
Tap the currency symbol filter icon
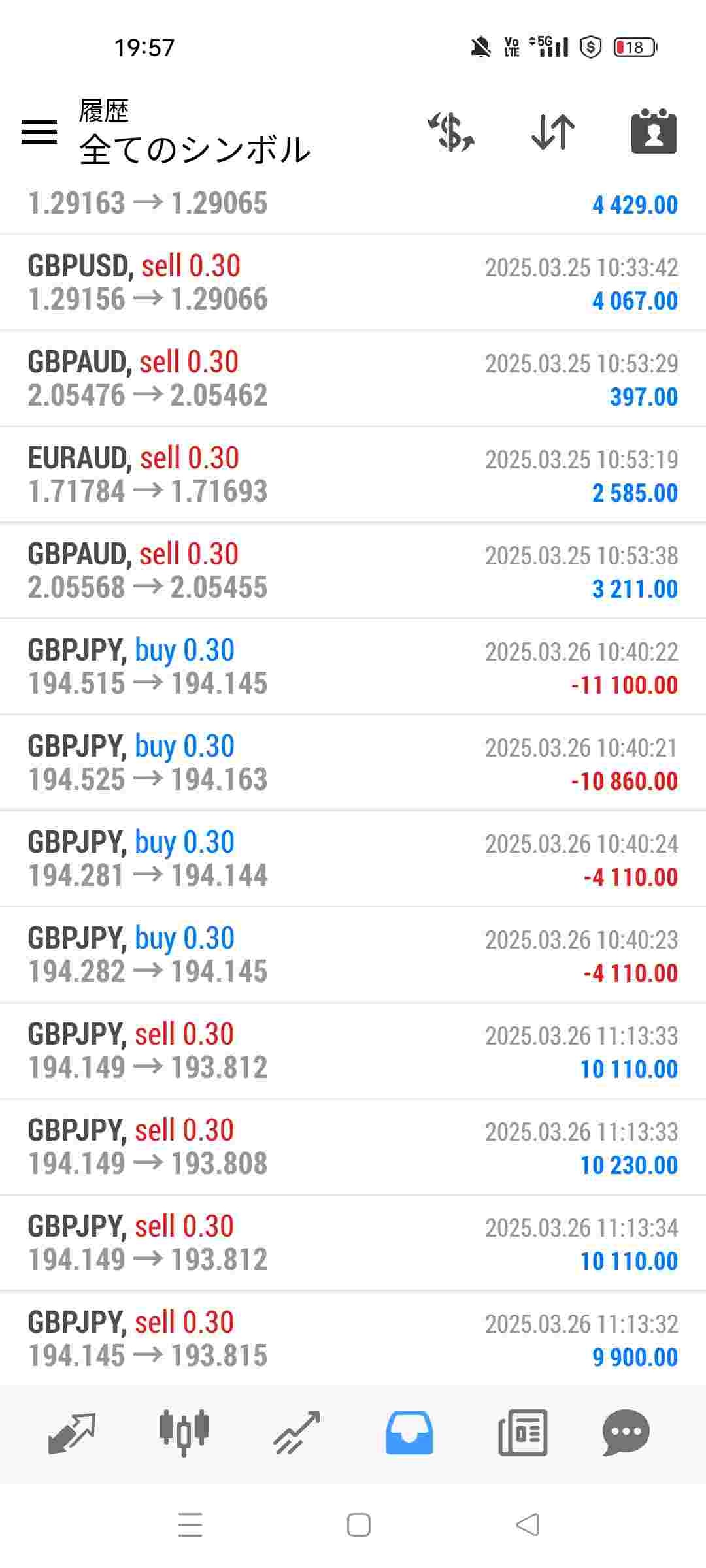(451, 132)
